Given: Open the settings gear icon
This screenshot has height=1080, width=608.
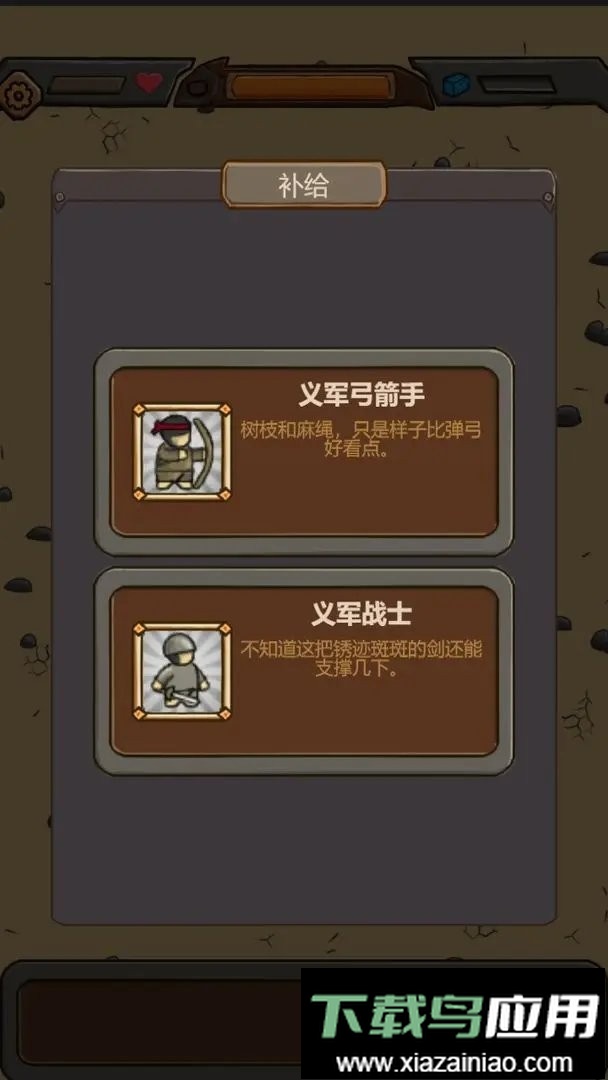Looking at the screenshot, I should coord(17,95).
